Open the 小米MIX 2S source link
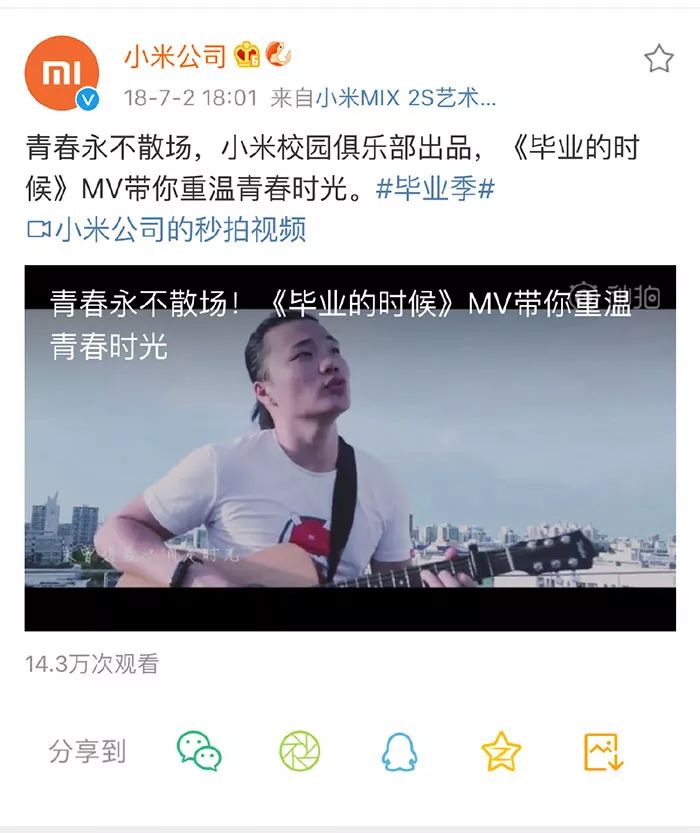Viewport: 700px width, 833px height. (x=406, y=98)
